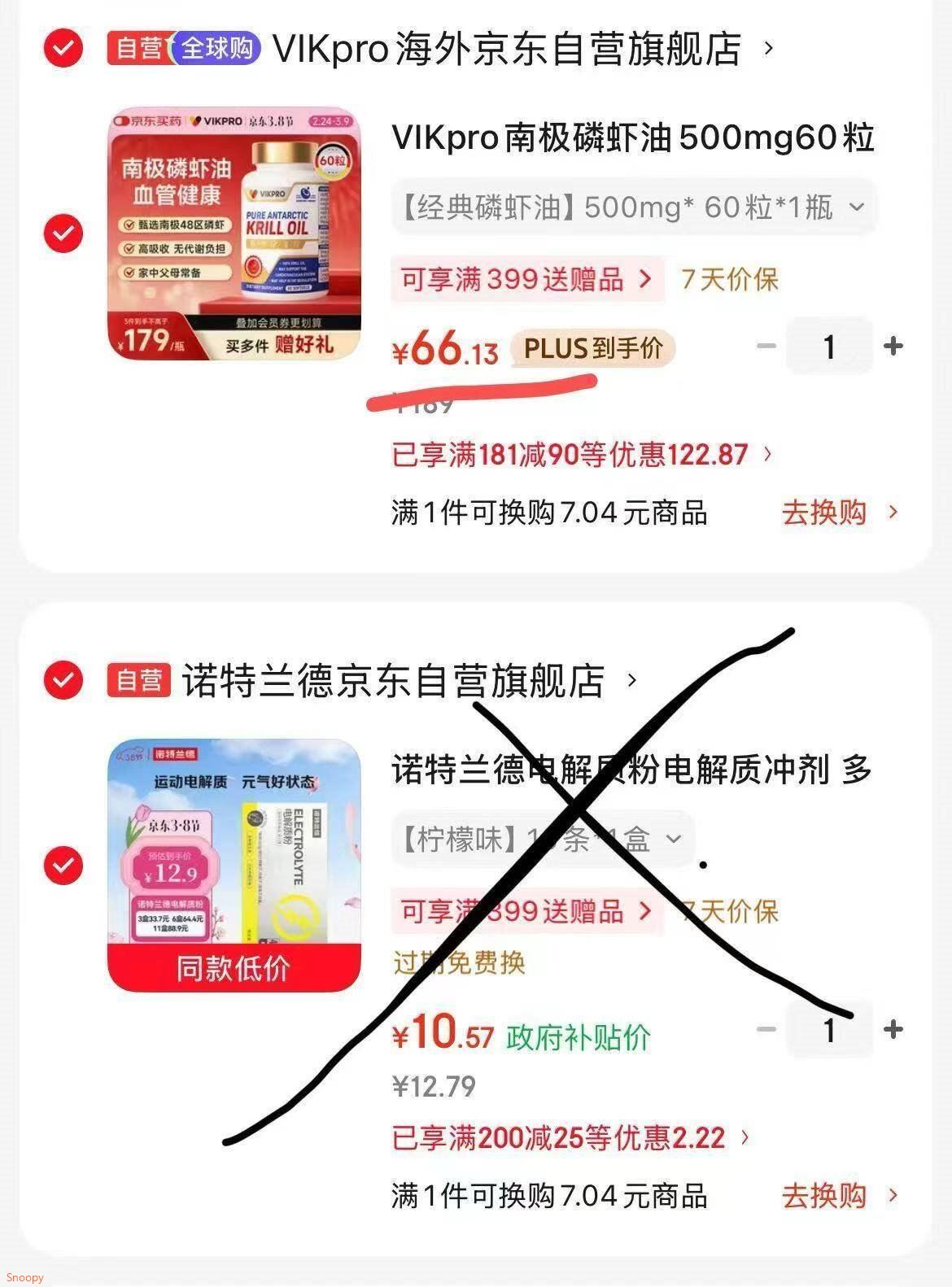Viewport: 952px width, 1287px height.
Task: Tap 去换购 under the krill oil item
Action: tap(839, 513)
